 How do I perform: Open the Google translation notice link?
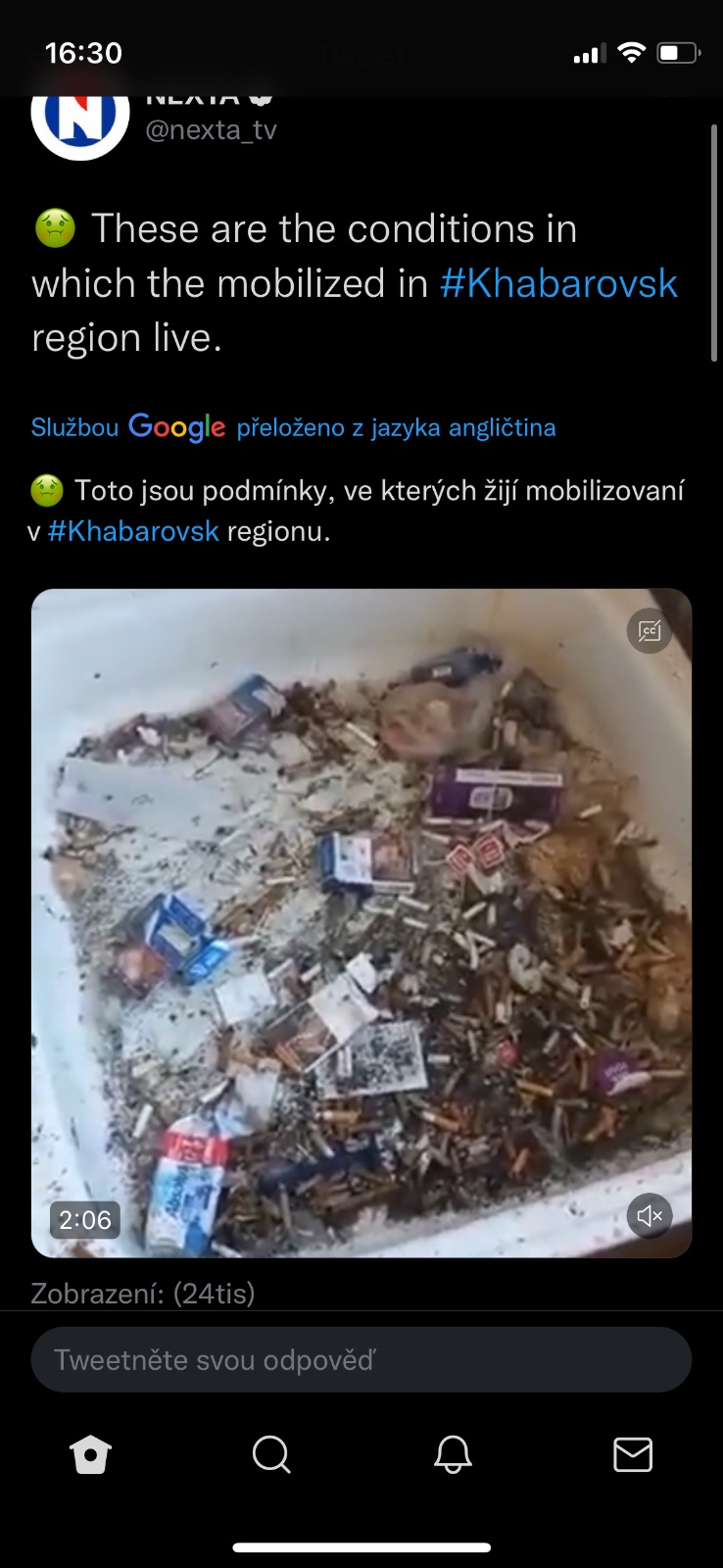coord(293,427)
